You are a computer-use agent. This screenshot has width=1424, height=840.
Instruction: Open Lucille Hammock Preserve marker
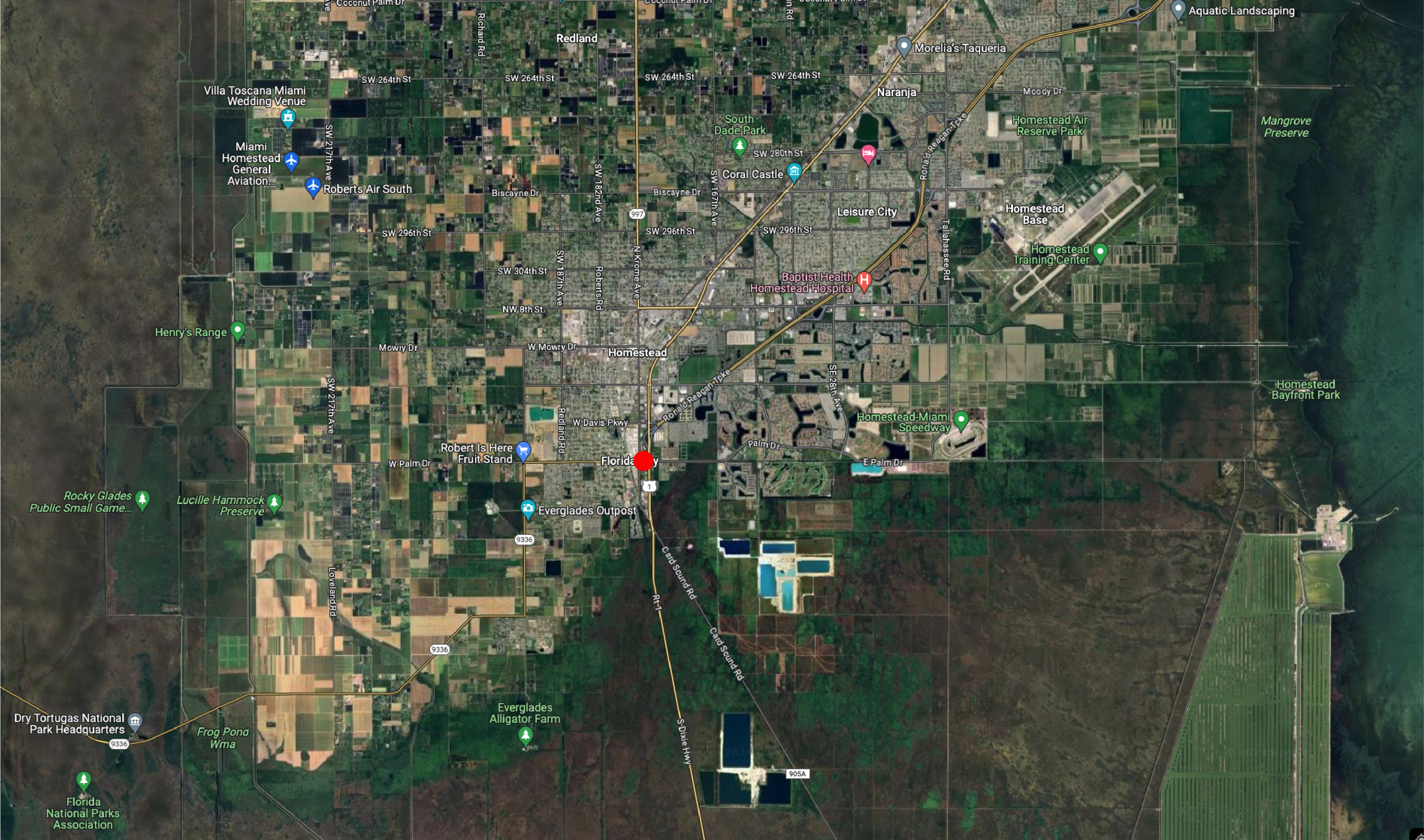[274, 502]
